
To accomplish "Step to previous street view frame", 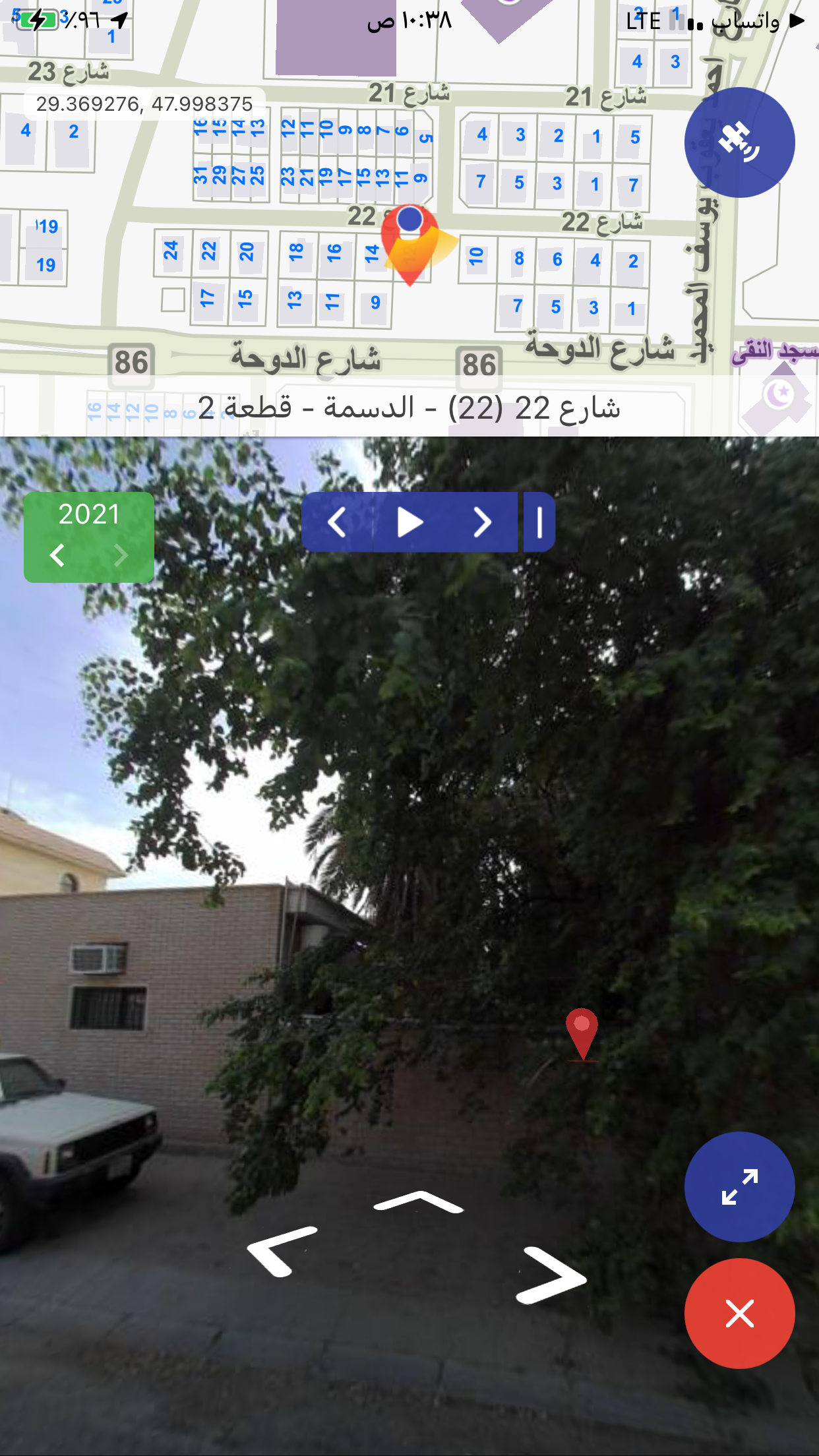I will [338, 522].
